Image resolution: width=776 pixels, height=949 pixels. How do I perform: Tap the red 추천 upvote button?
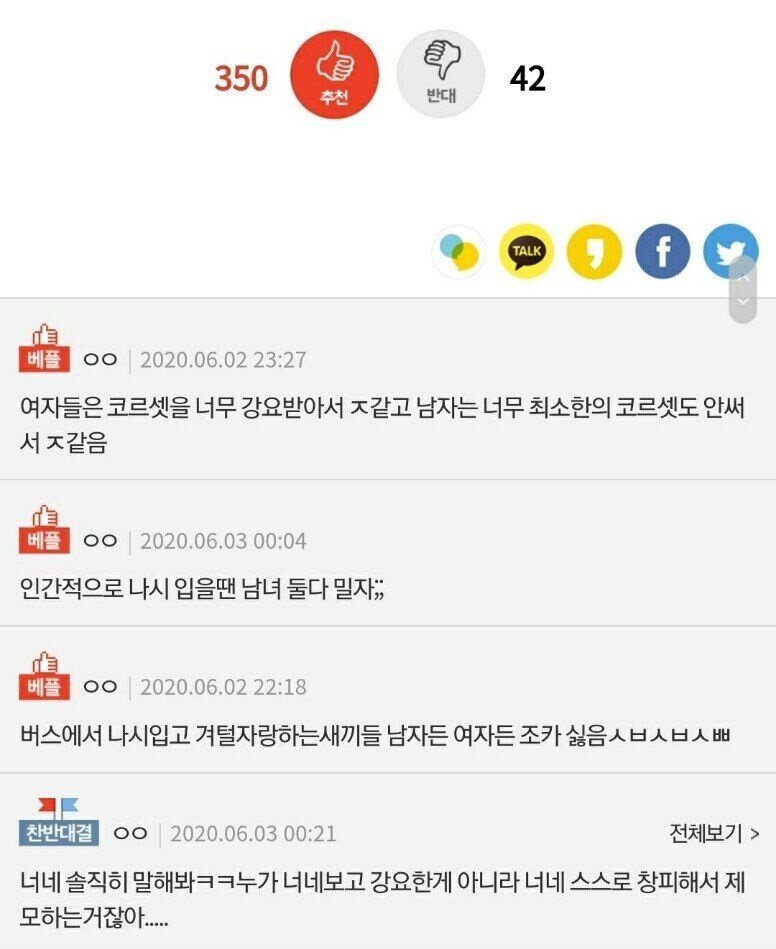point(334,74)
